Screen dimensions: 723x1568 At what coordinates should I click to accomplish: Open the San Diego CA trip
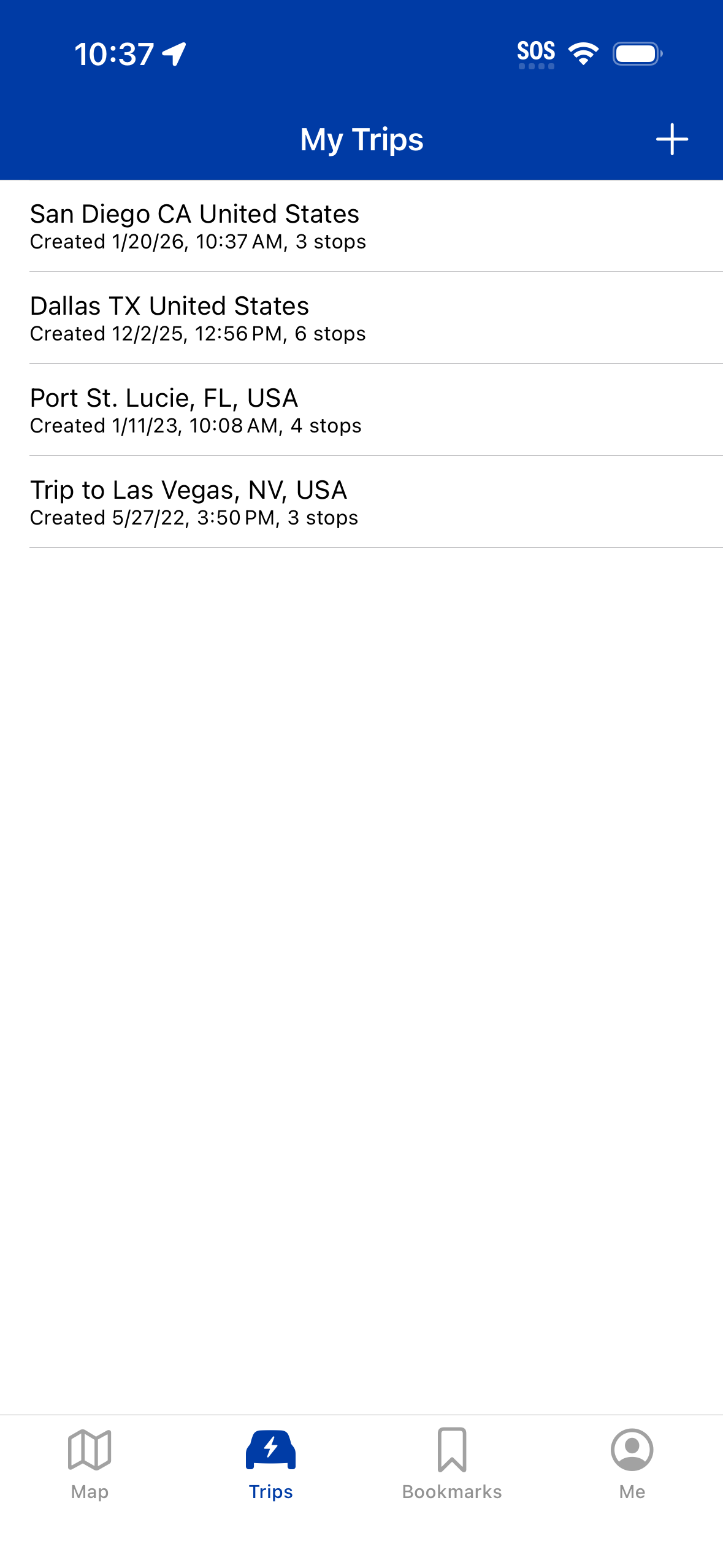(x=361, y=226)
